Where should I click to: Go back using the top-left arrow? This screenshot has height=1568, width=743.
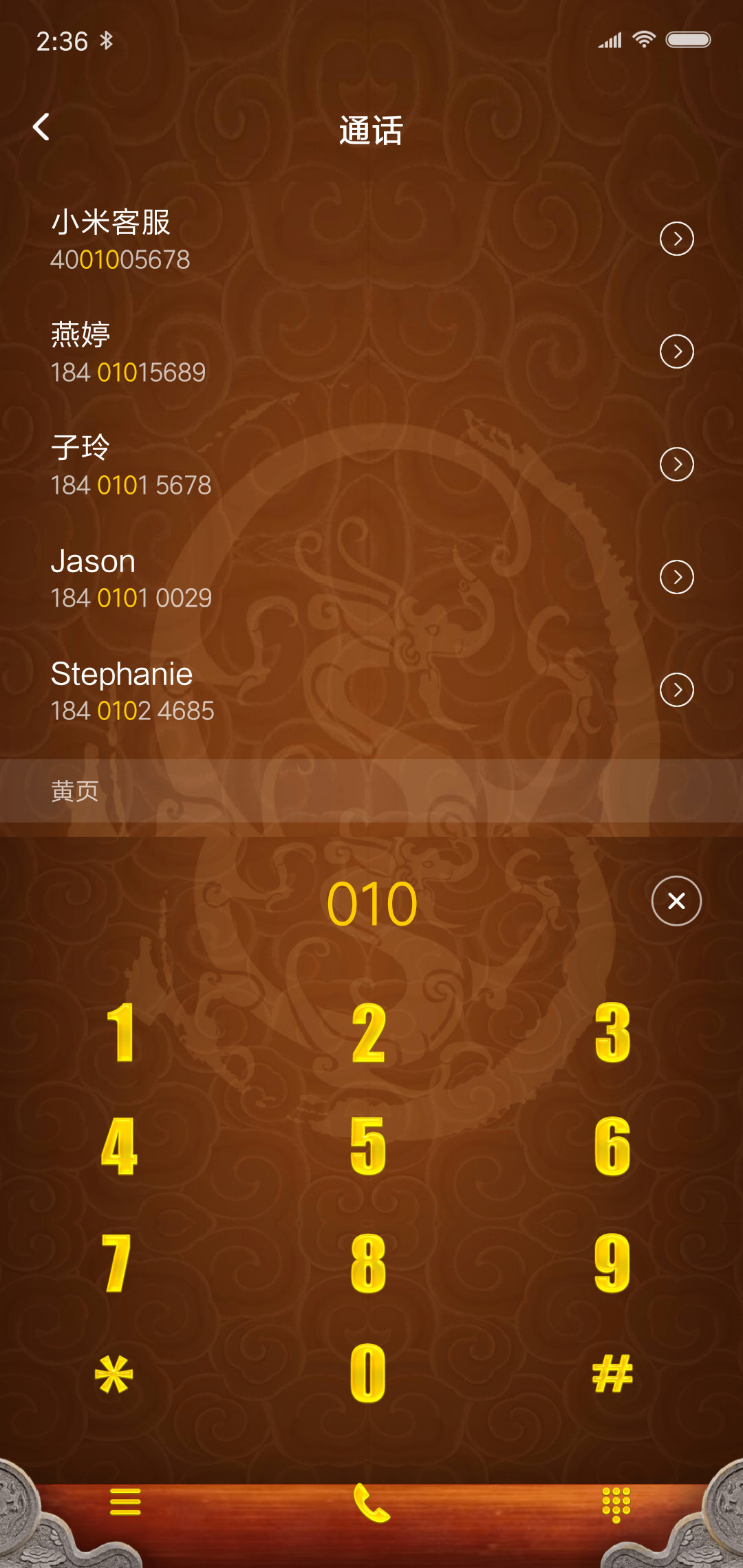42,127
